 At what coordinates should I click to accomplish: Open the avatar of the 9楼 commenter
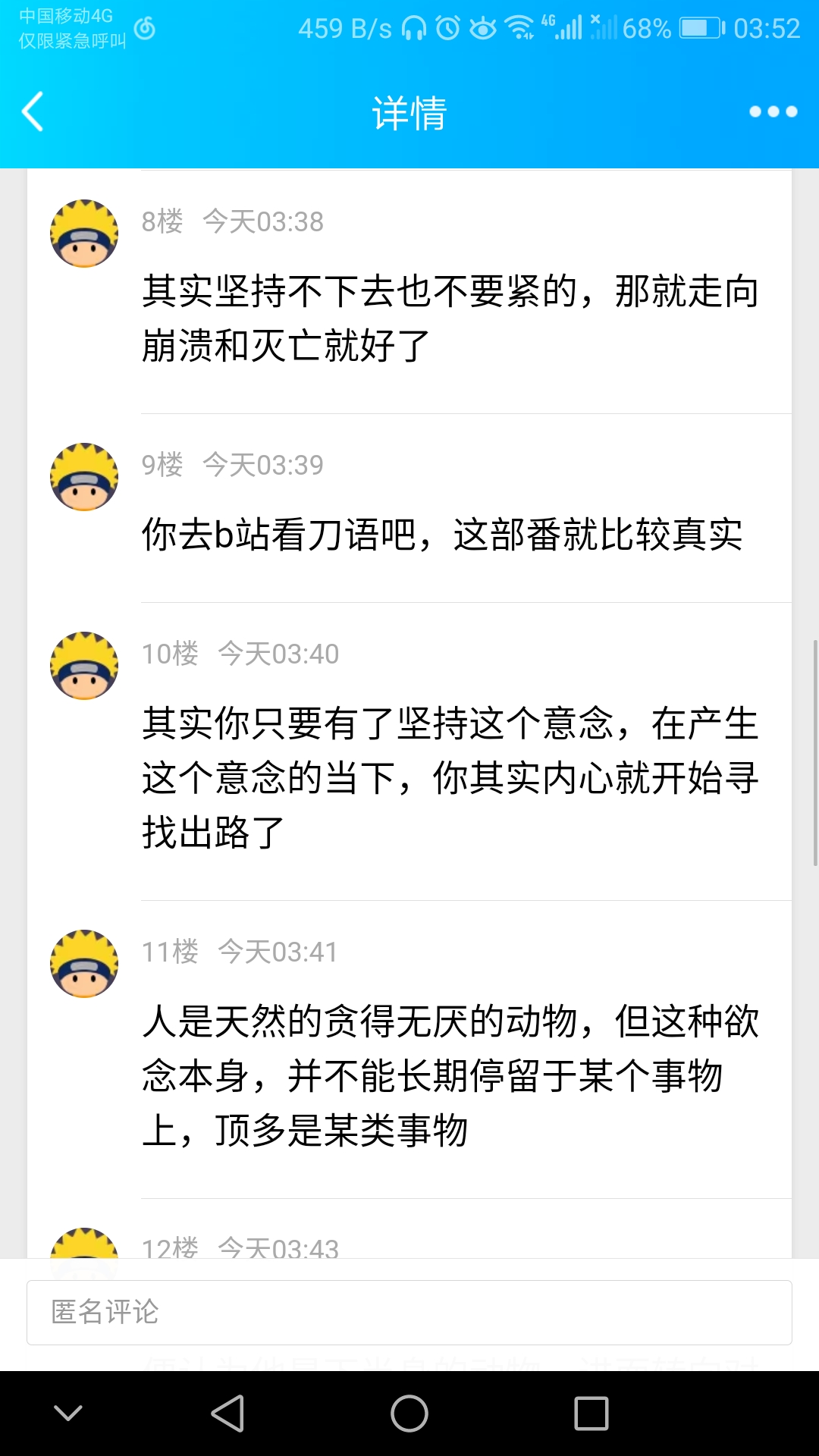click(x=84, y=477)
